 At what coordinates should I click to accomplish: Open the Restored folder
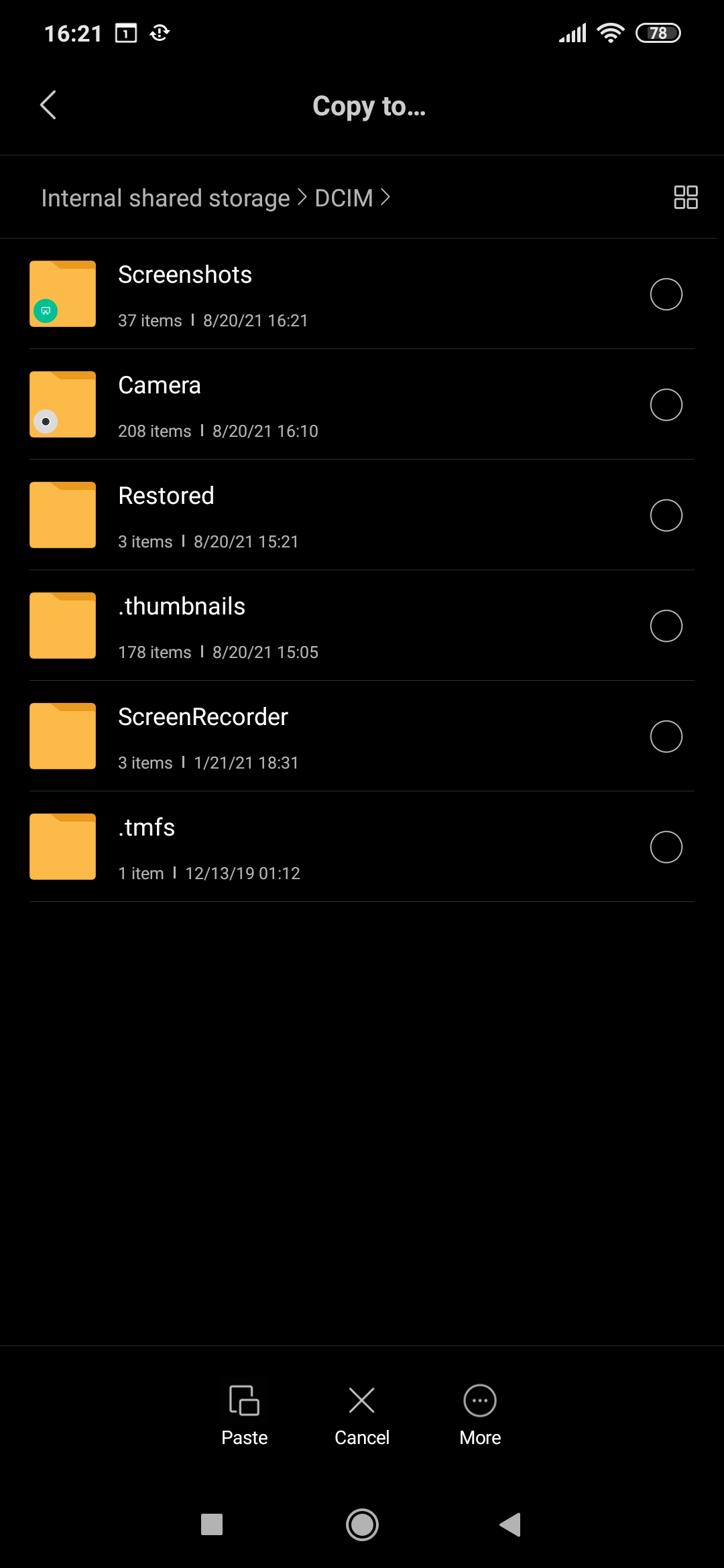click(x=362, y=515)
